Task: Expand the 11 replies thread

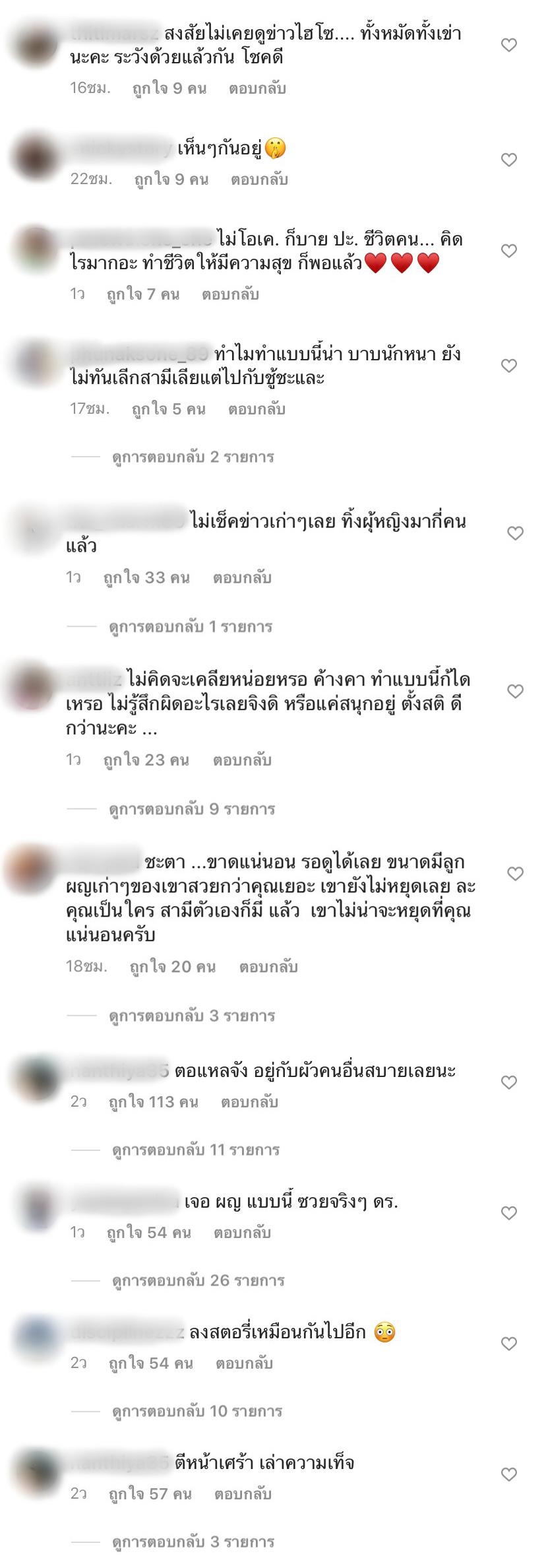Action: (195, 1150)
